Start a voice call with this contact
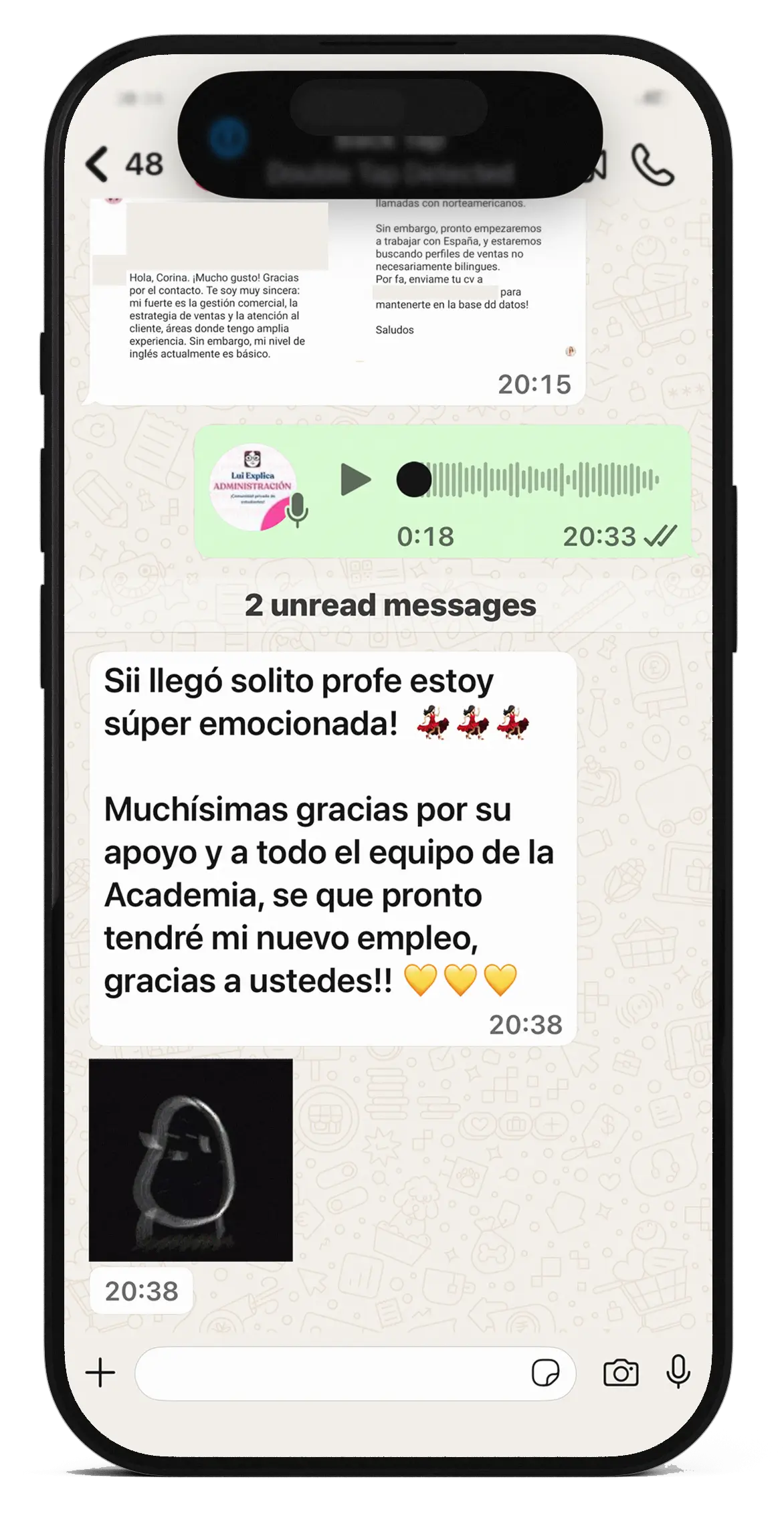The height and width of the screenshot is (1526, 784). coord(652,165)
